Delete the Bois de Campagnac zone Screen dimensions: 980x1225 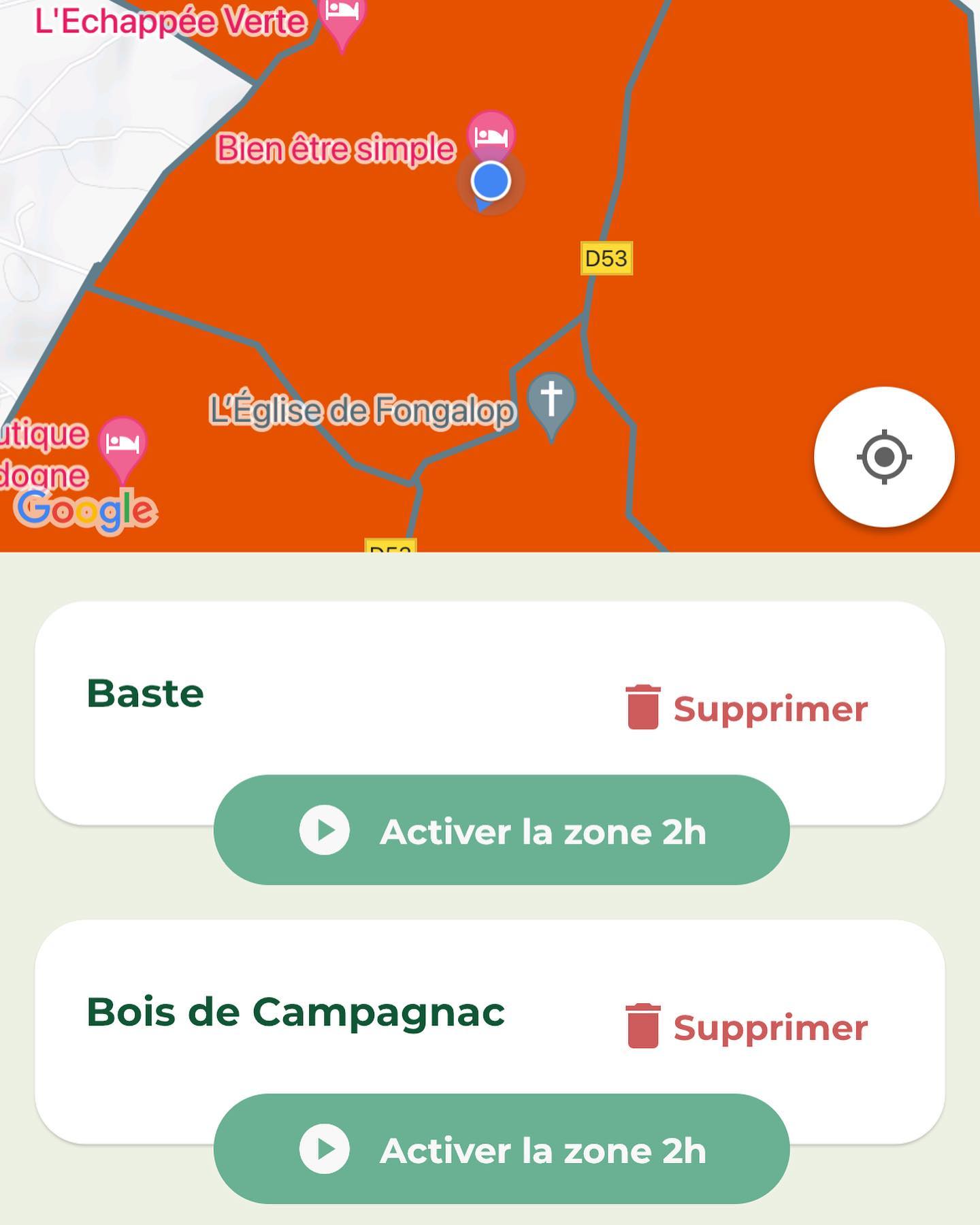[x=747, y=1027]
